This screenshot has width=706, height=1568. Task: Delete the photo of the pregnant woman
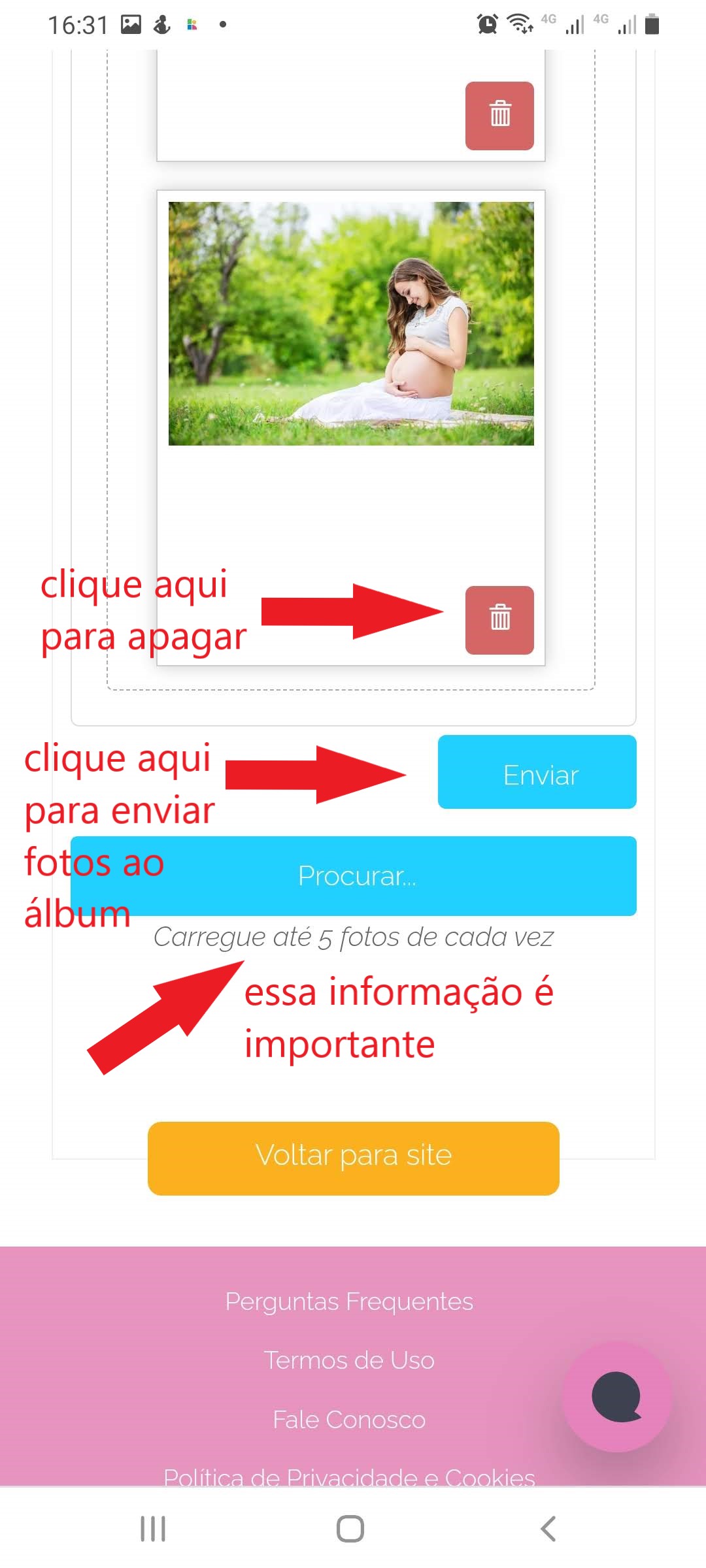pos(499,619)
